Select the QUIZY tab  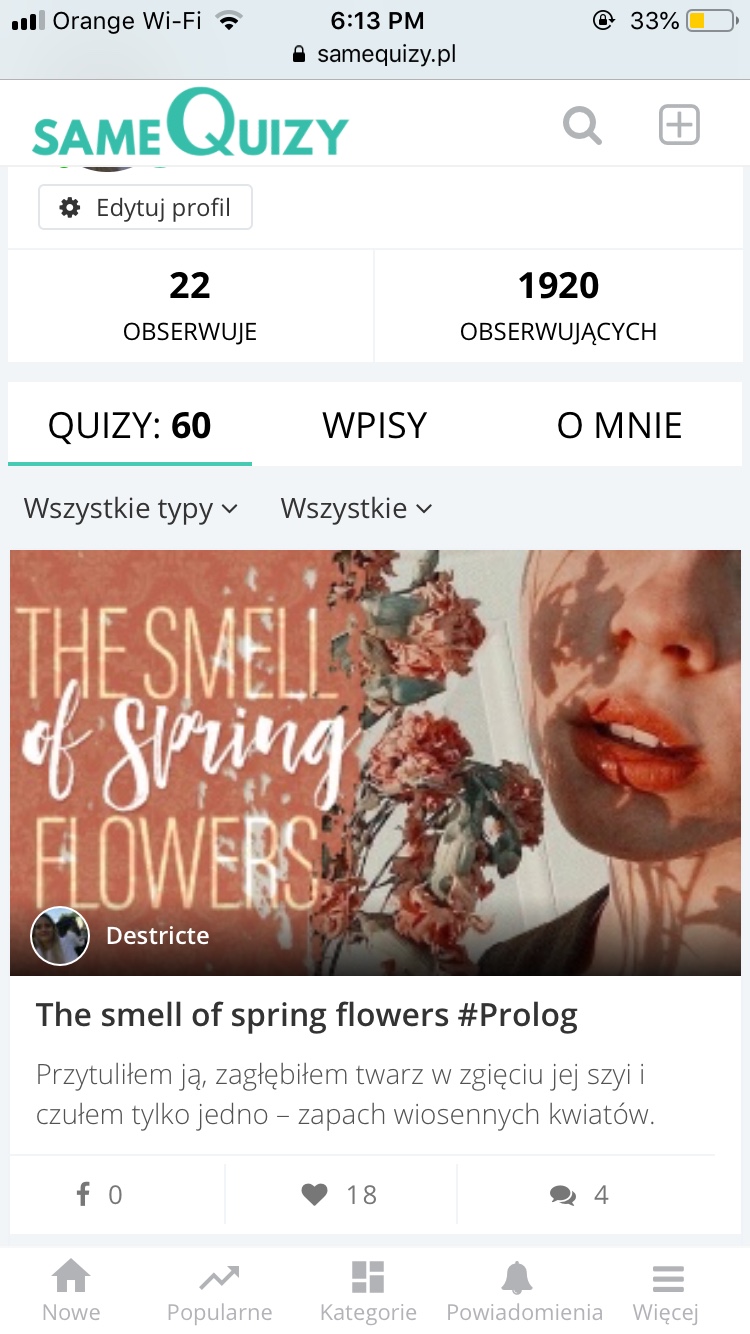tap(130, 426)
